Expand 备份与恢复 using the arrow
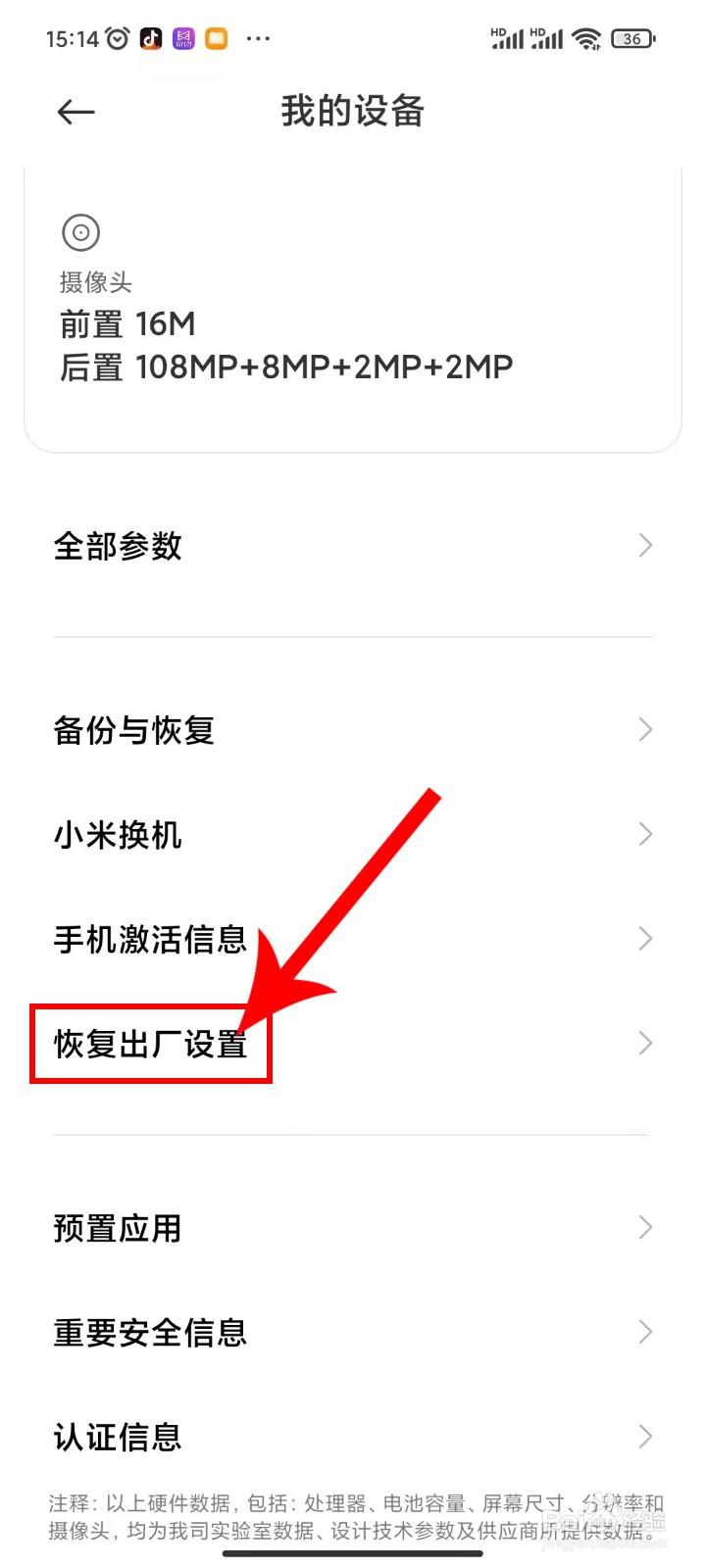Screen dimensions: 706x1568 point(644,729)
